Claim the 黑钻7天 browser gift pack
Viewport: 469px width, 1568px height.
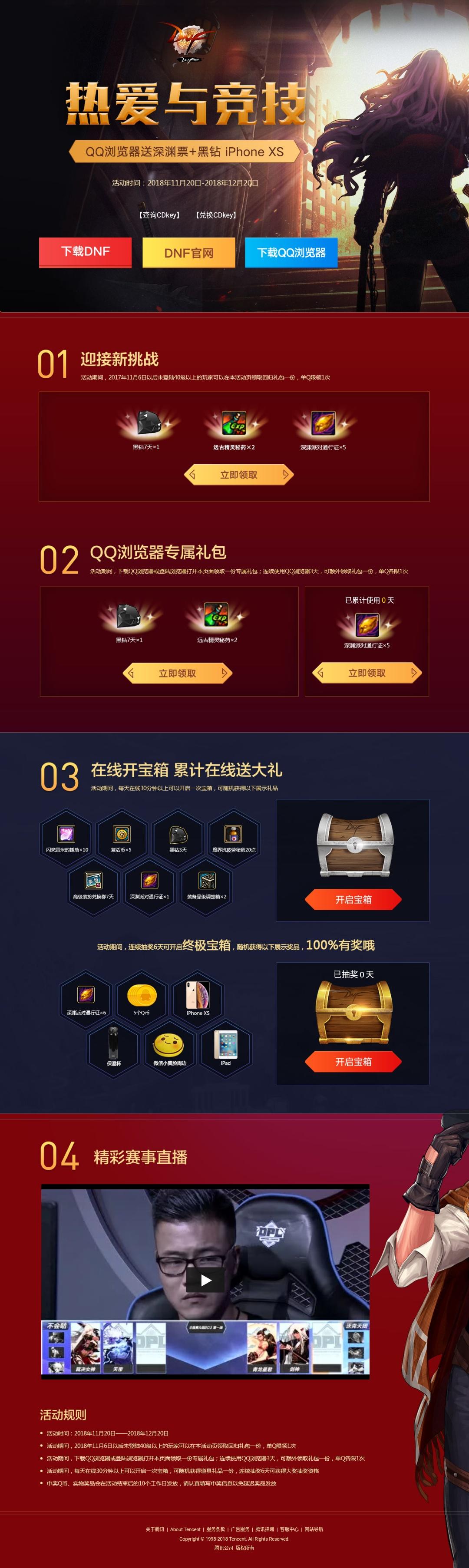[x=177, y=673]
